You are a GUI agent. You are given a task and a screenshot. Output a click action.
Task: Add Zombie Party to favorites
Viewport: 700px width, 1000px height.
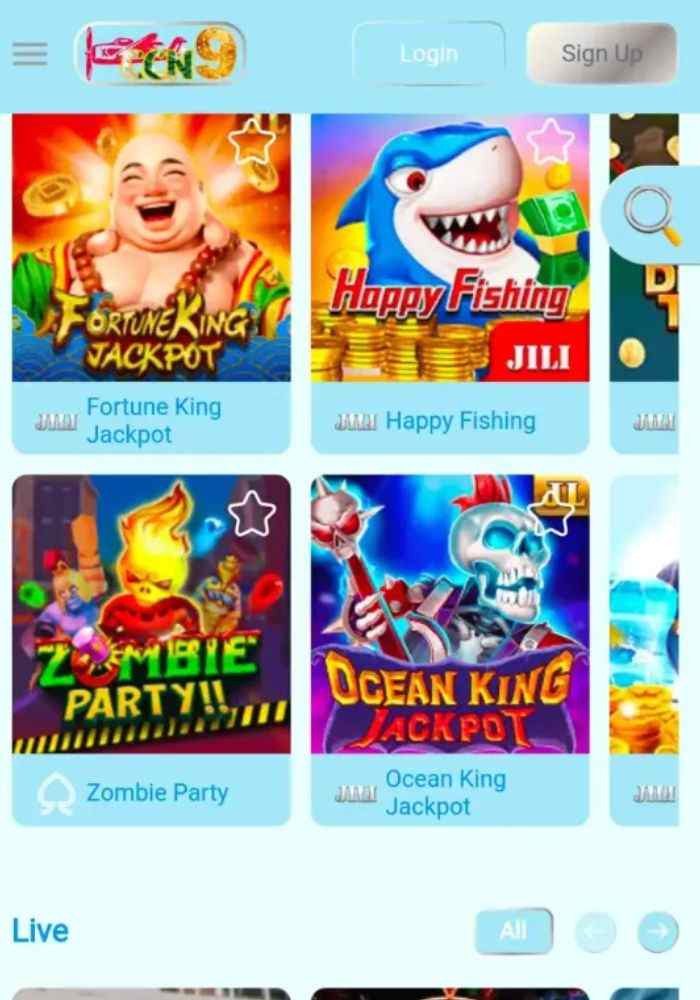coord(251,514)
